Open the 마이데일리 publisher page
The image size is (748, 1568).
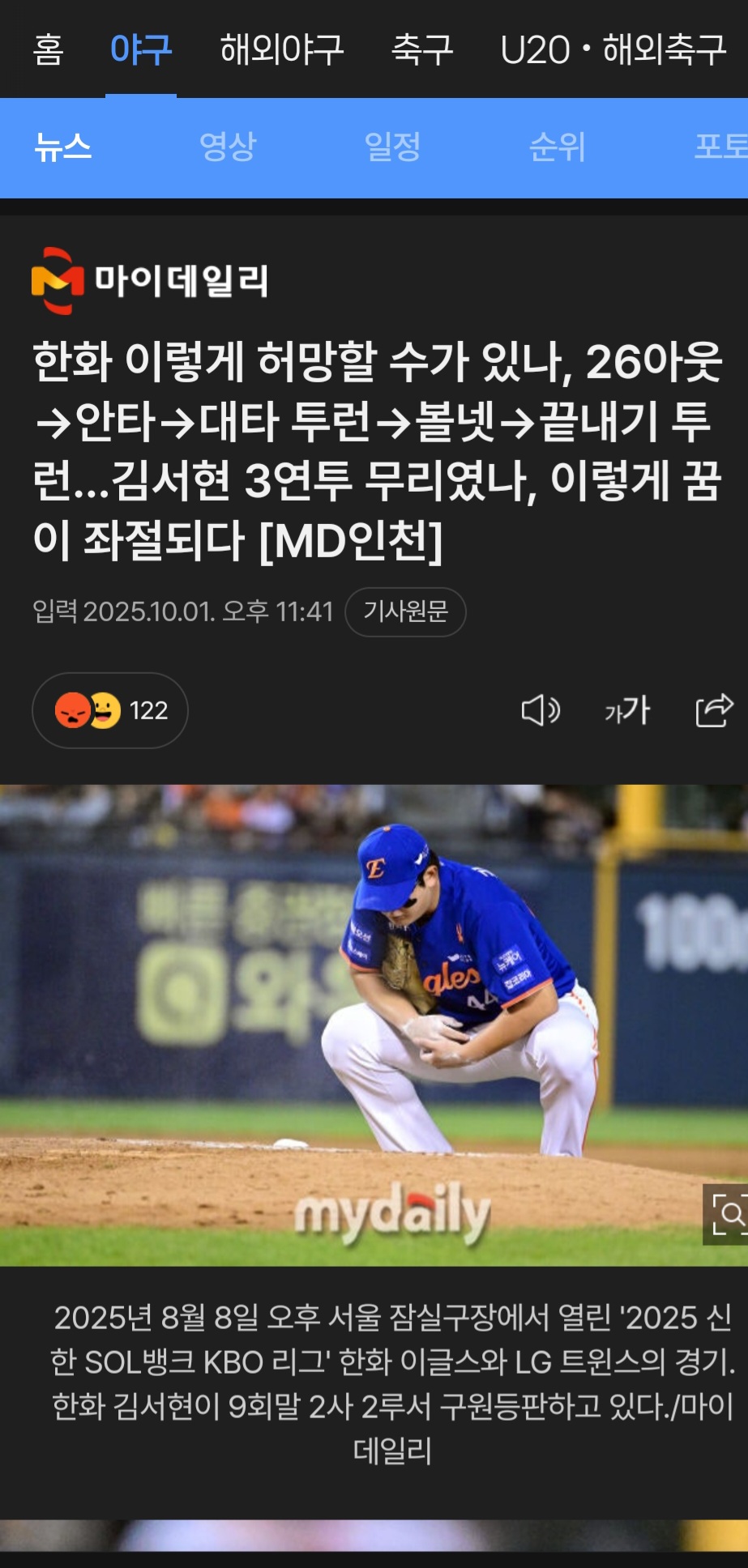150,281
